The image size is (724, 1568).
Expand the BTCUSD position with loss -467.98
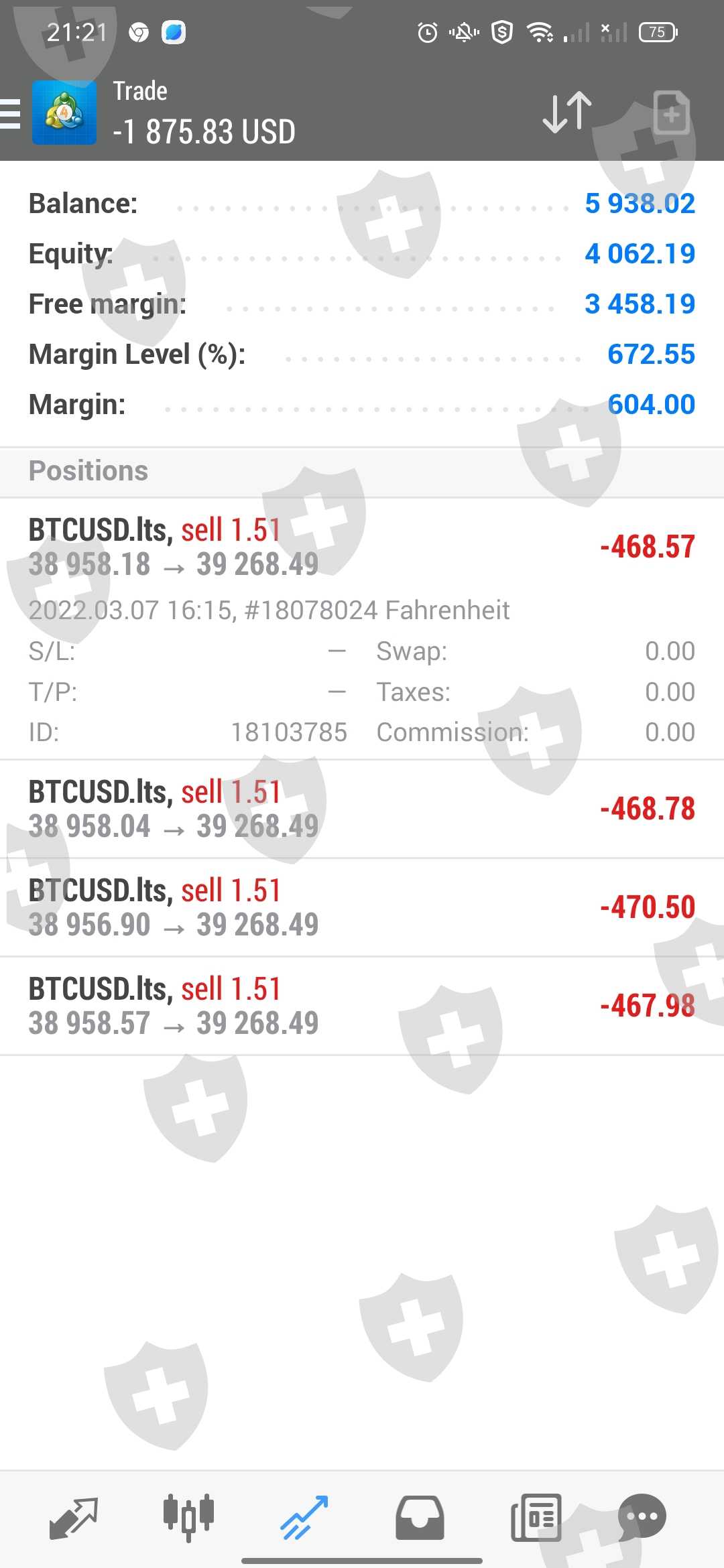pyautogui.click(x=362, y=1006)
